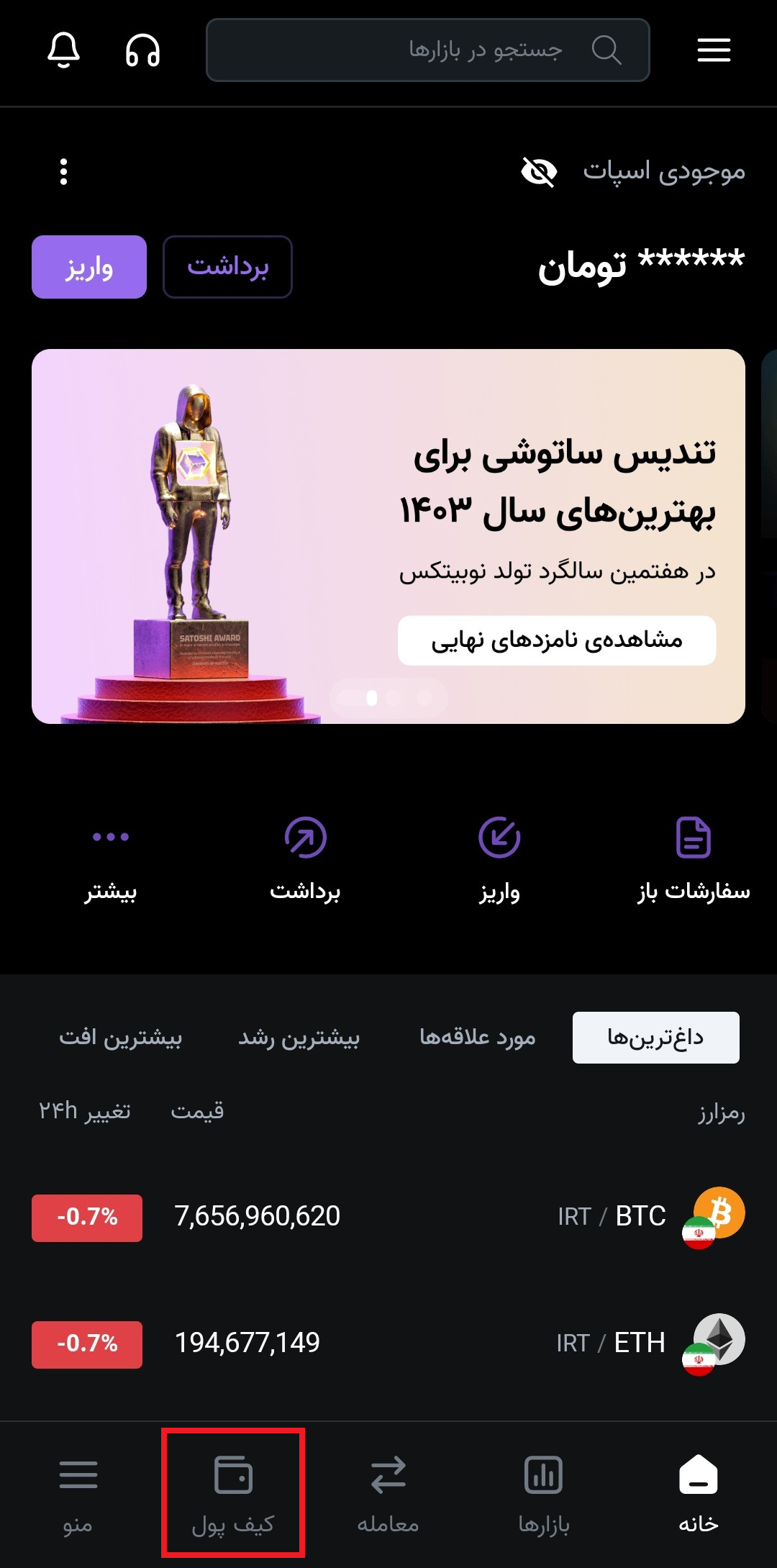The image size is (777, 1568).
Task: Open سفارشات باز open orders shortcut
Action: 694,858
